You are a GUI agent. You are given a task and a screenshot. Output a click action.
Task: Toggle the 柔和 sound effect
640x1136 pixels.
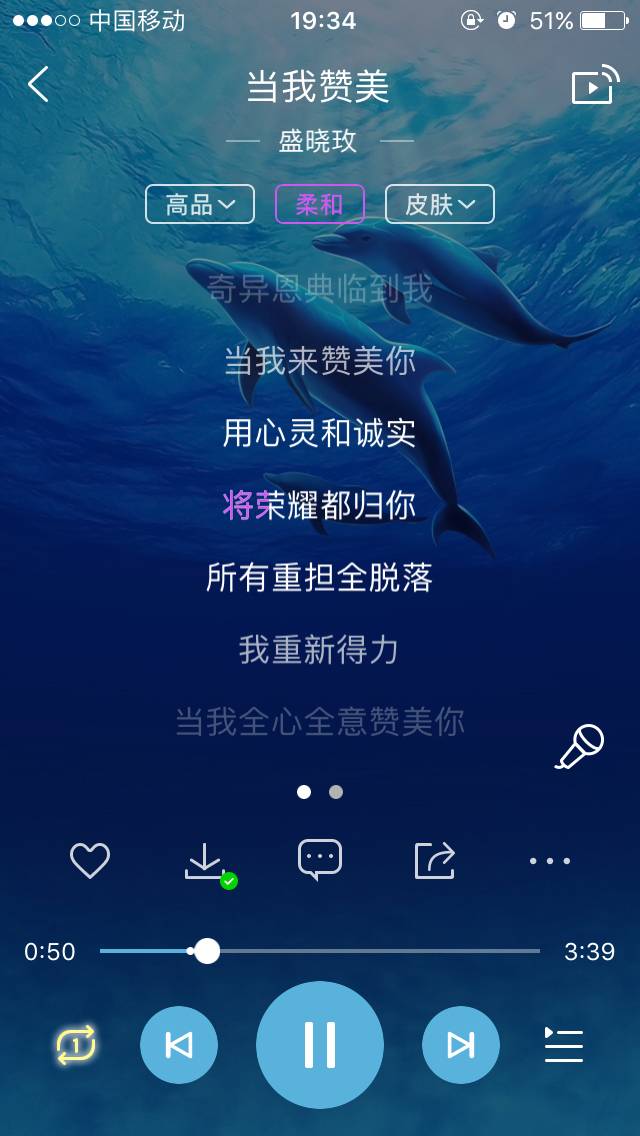click(x=320, y=204)
